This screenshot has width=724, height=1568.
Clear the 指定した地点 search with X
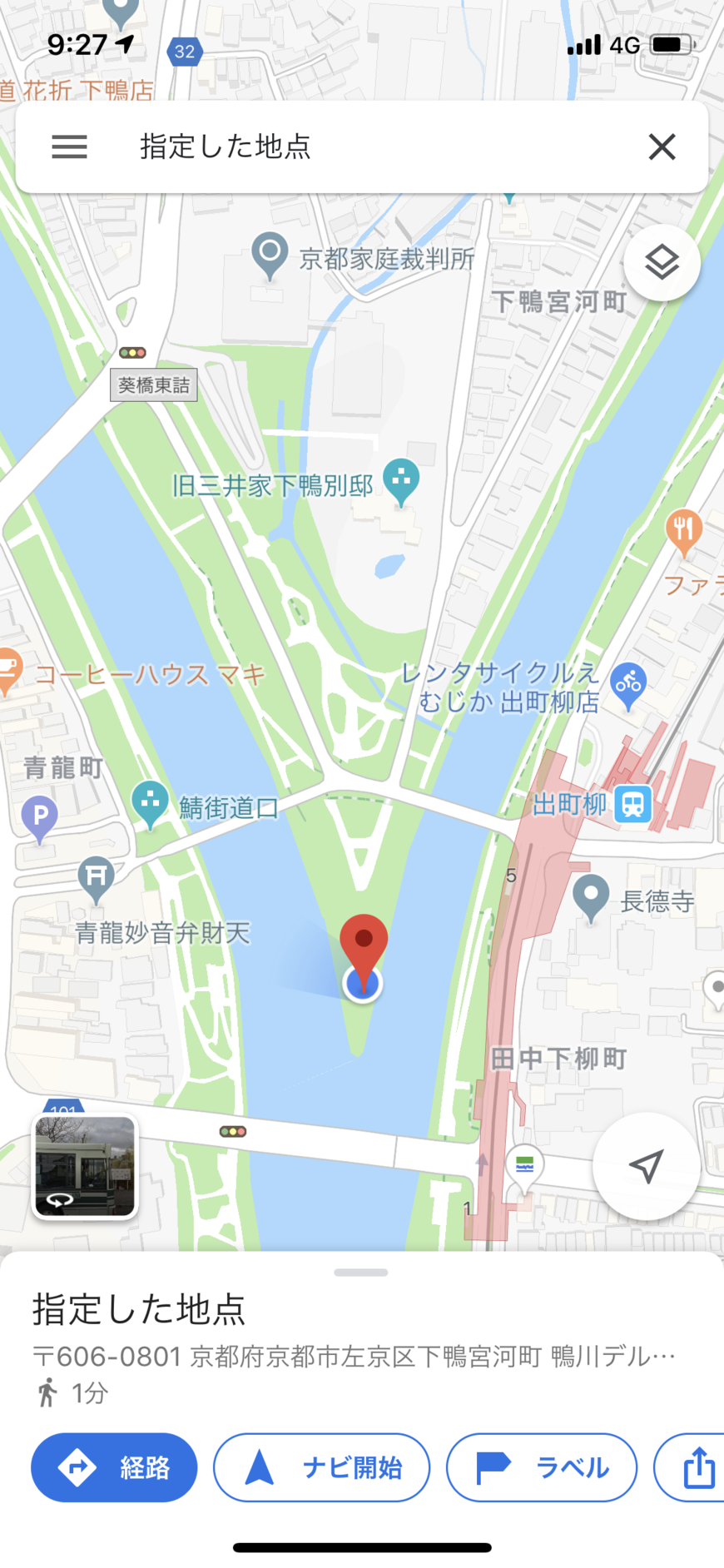click(662, 146)
